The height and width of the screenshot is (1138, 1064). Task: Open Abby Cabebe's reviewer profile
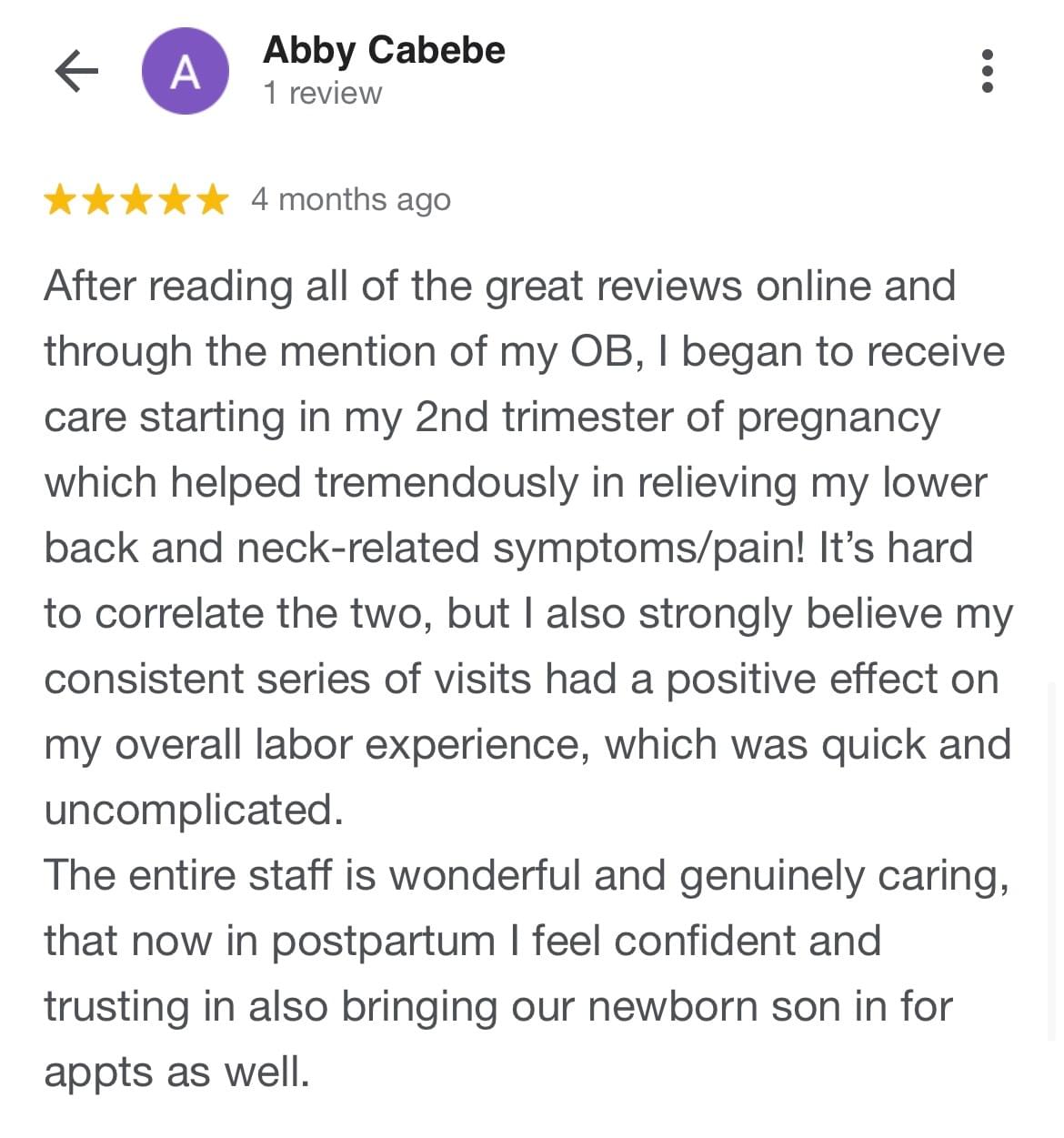[383, 50]
